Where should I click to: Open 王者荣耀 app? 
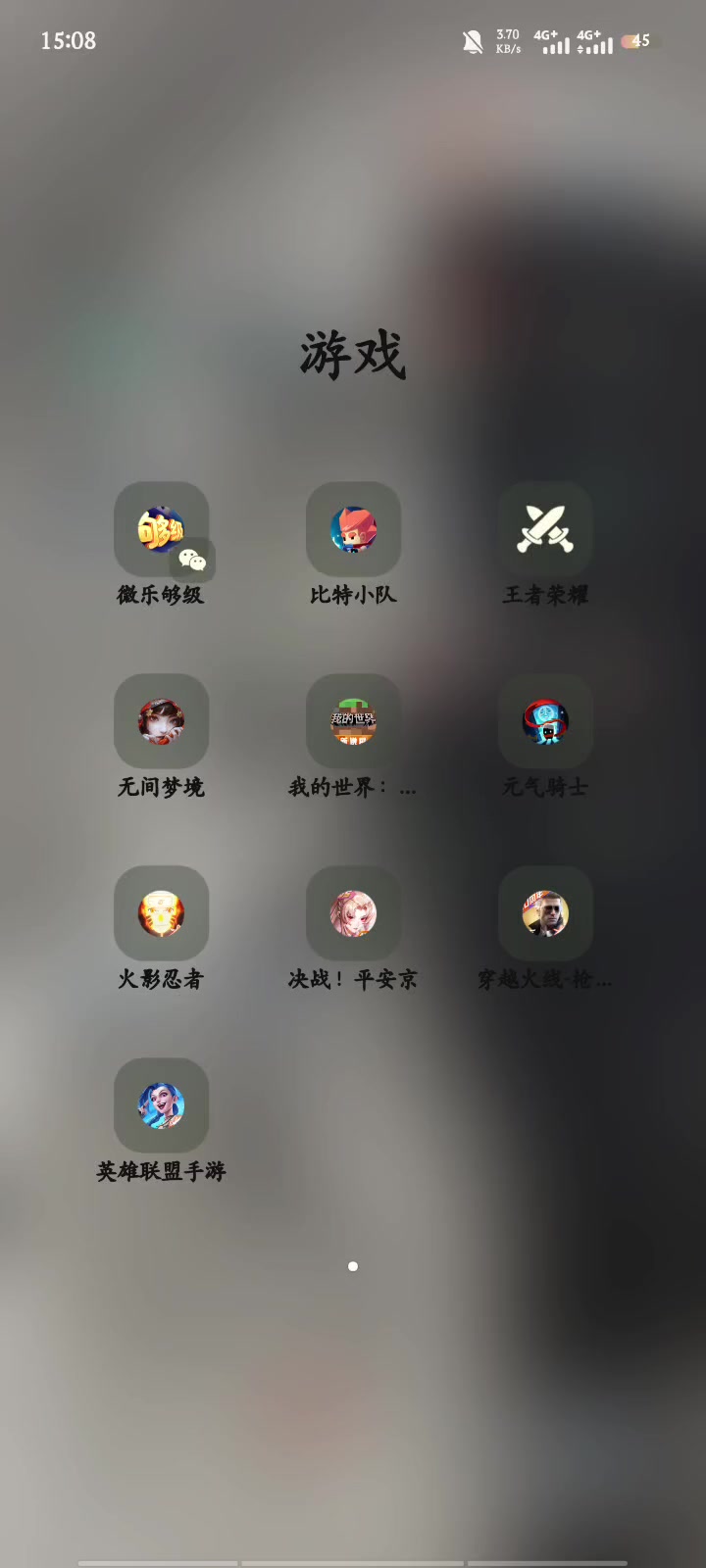tap(545, 529)
